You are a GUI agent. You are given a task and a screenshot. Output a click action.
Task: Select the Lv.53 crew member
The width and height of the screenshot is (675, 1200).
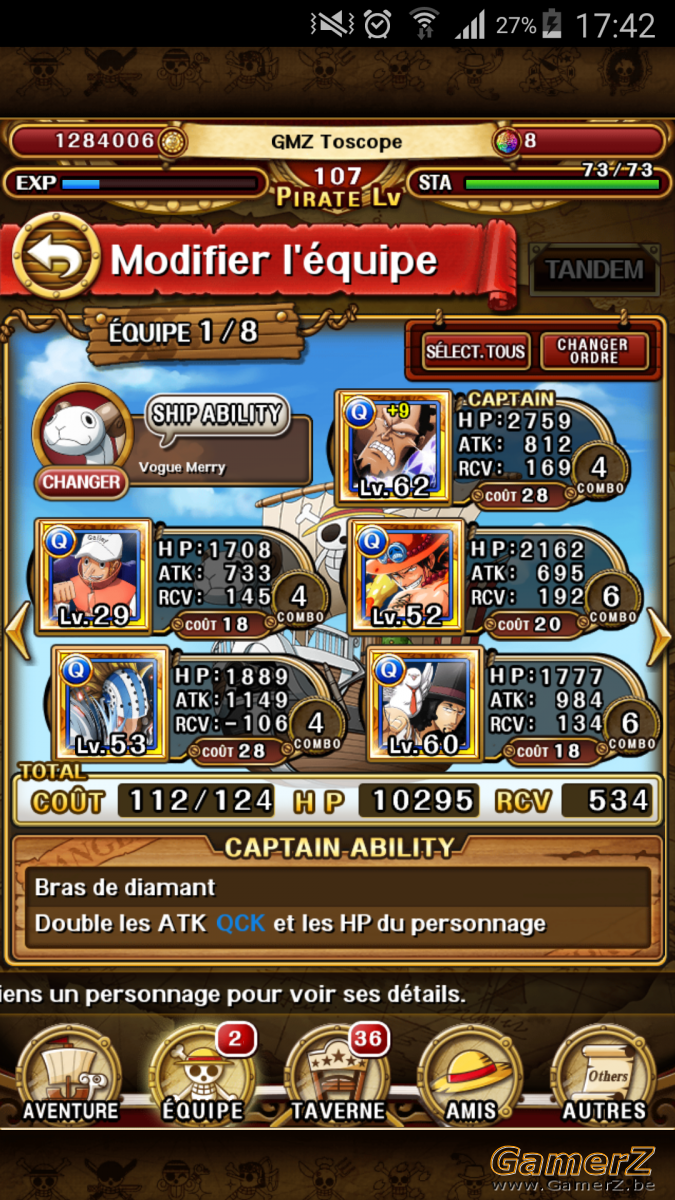110,703
